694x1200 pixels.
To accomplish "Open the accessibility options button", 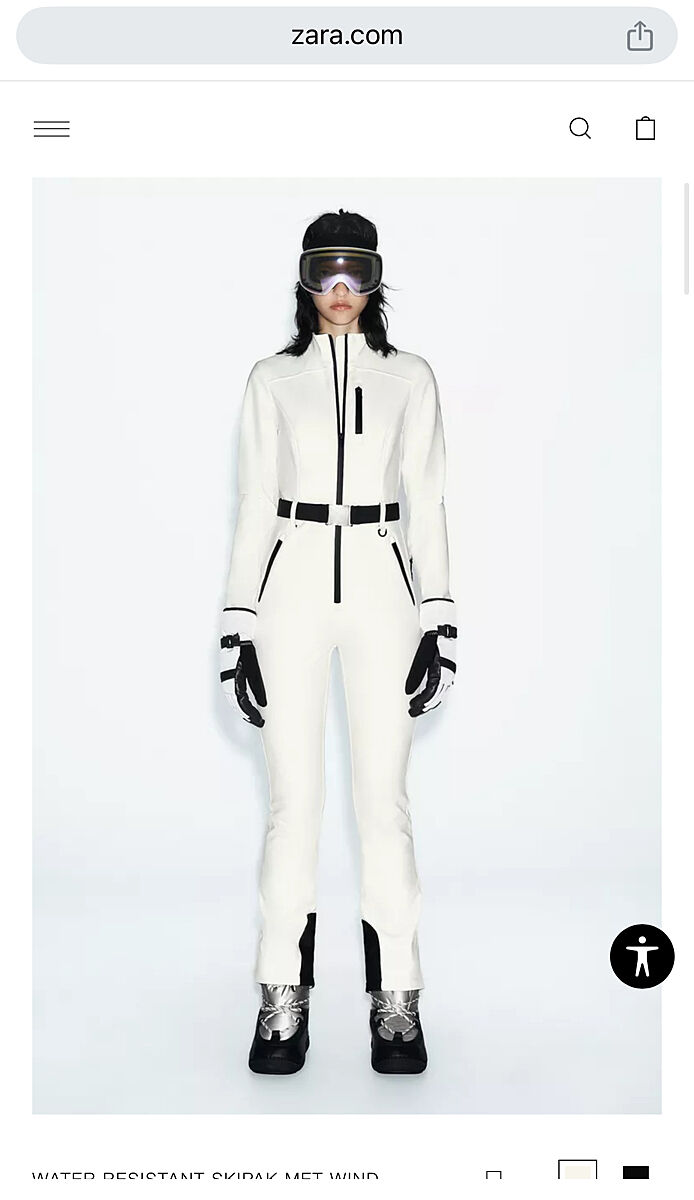I will (642, 956).
